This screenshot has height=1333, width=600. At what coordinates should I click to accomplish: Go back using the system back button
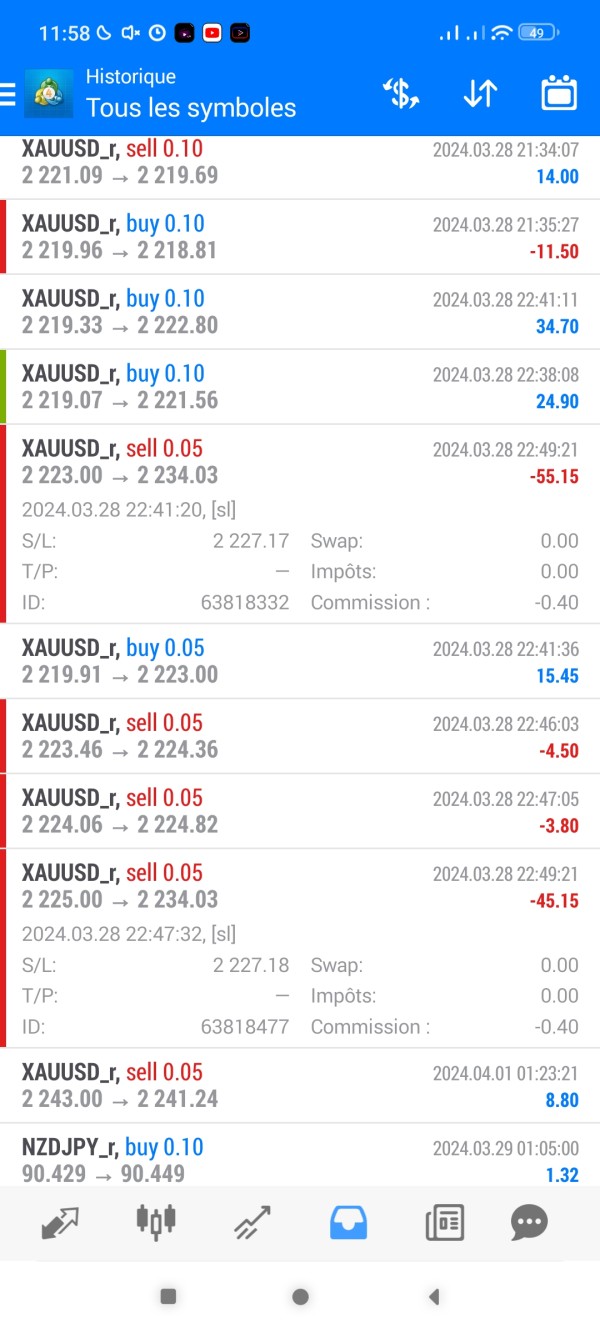click(434, 1297)
